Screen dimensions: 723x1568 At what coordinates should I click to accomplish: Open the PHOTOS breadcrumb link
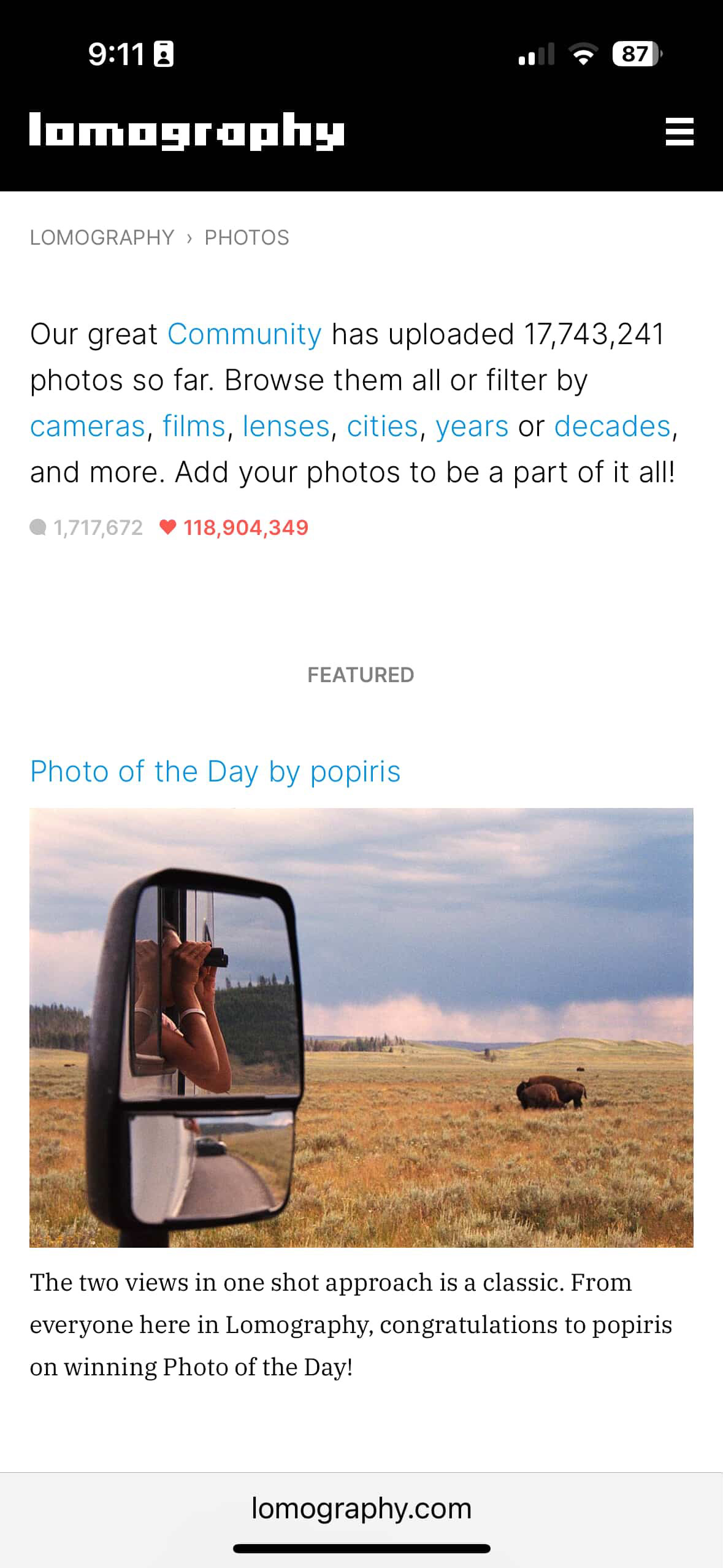[247, 237]
